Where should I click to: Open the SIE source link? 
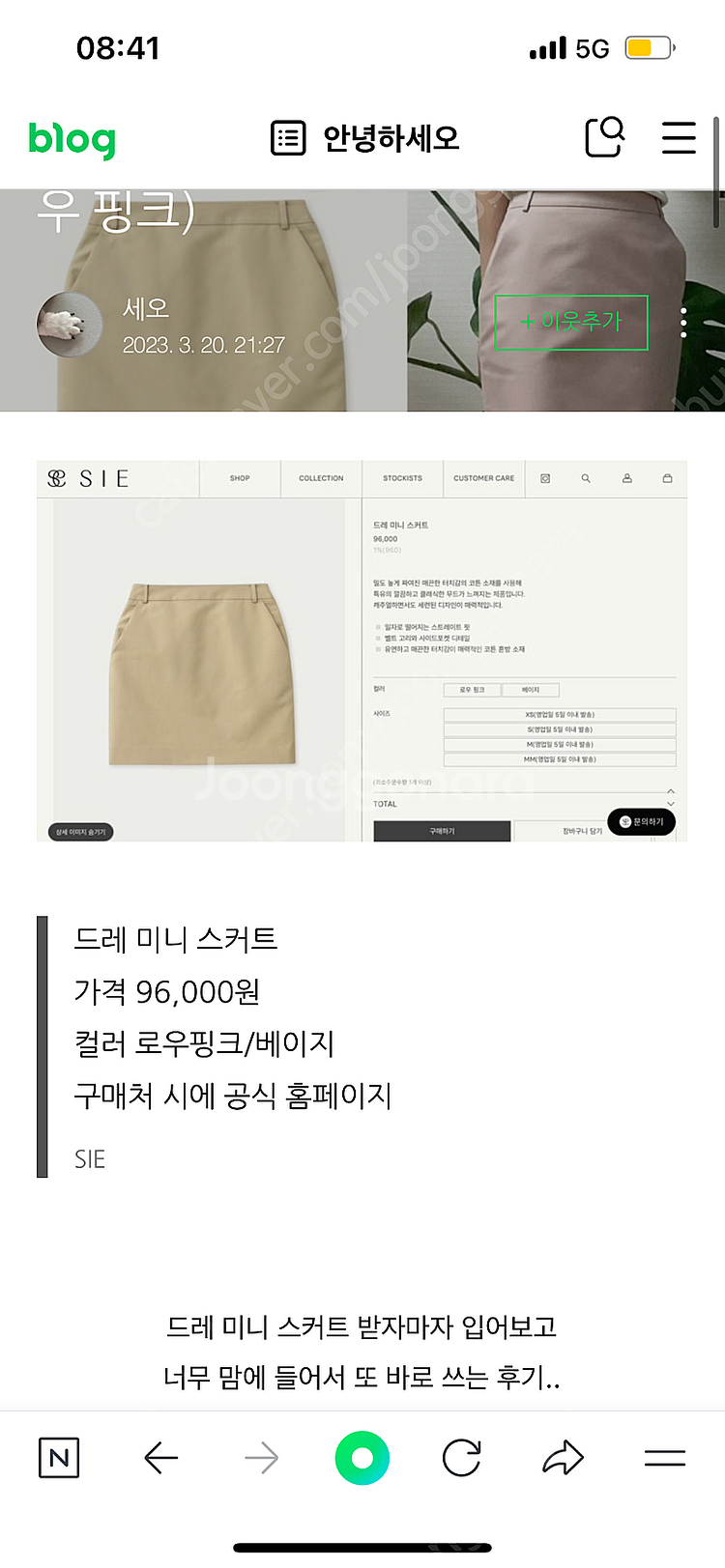point(90,1158)
